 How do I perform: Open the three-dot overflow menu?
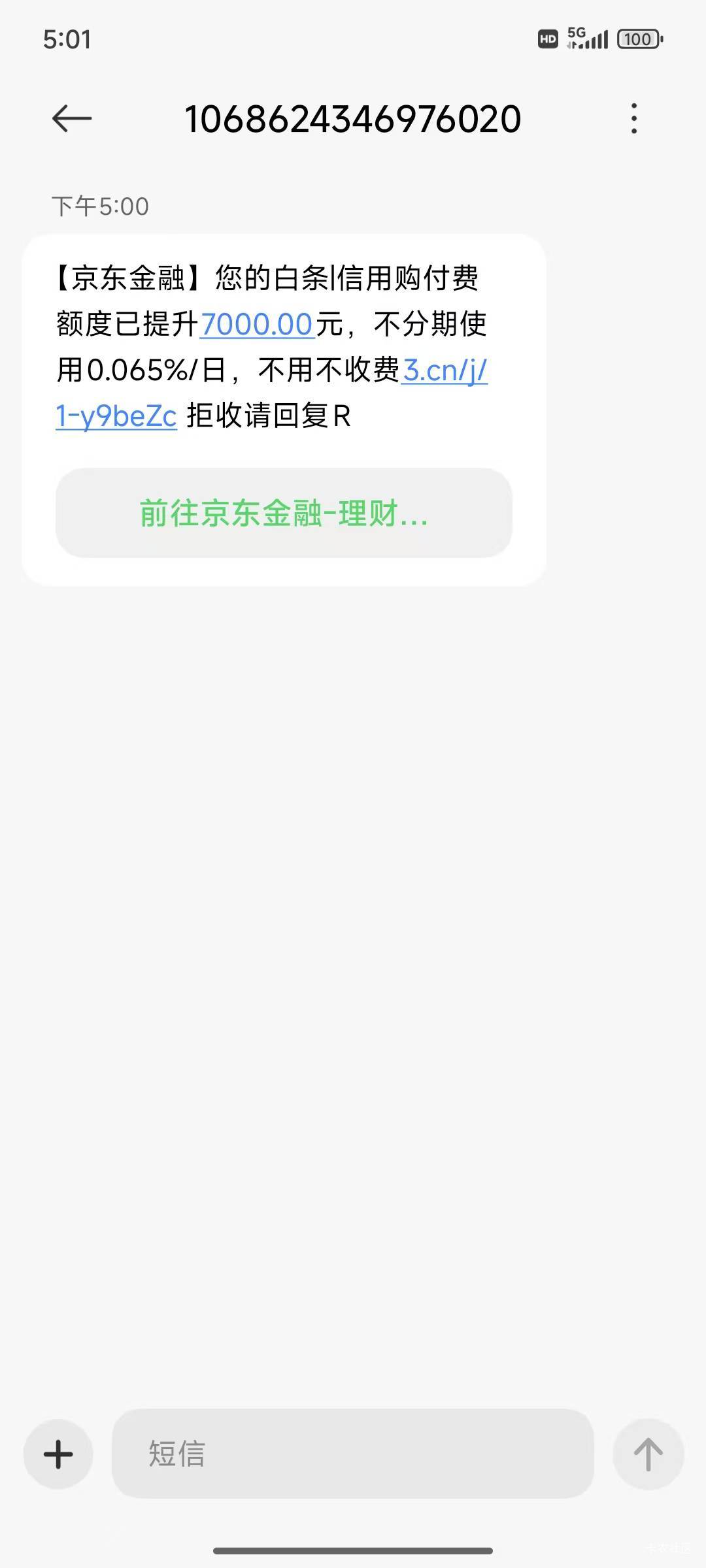click(x=633, y=119)
